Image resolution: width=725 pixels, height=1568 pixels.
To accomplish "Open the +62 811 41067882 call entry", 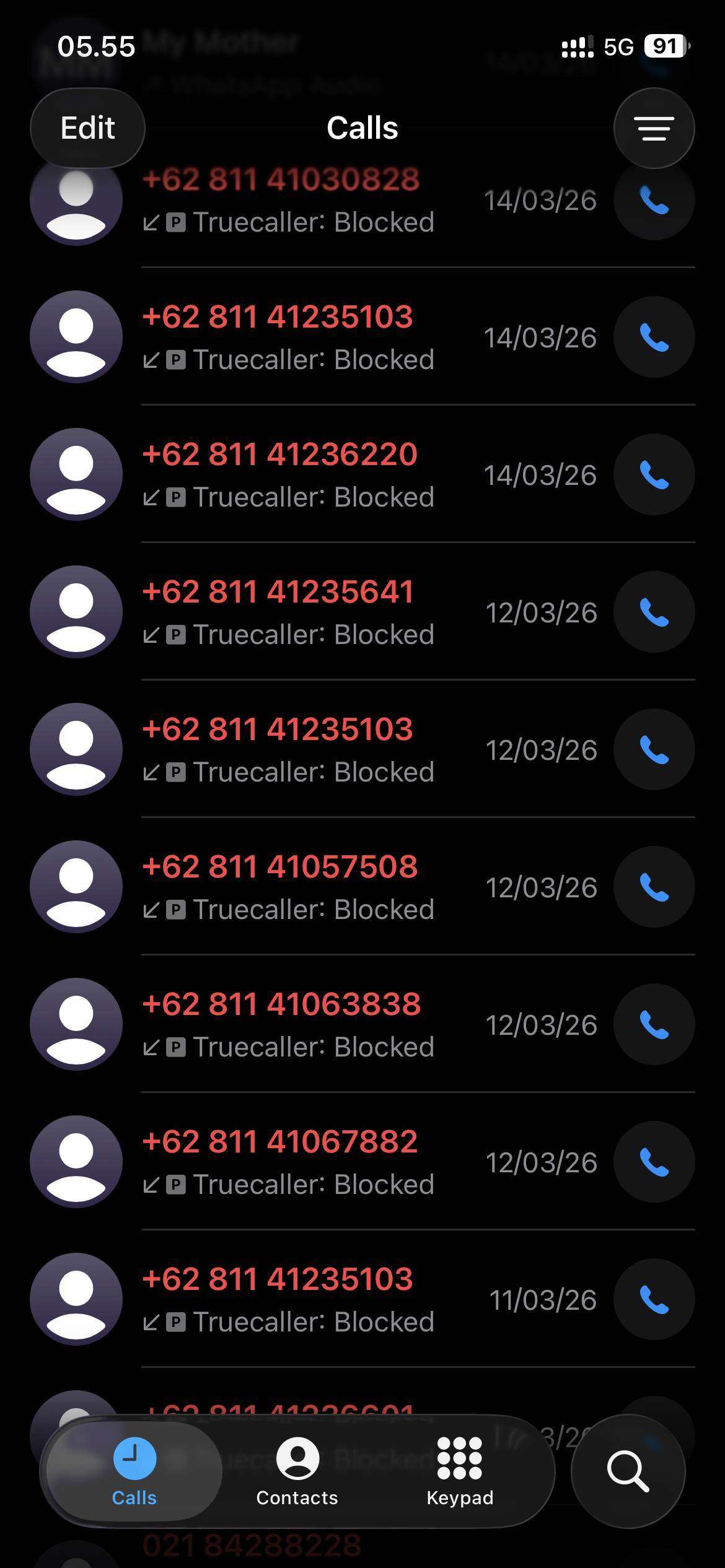I will pos(310,1162).
